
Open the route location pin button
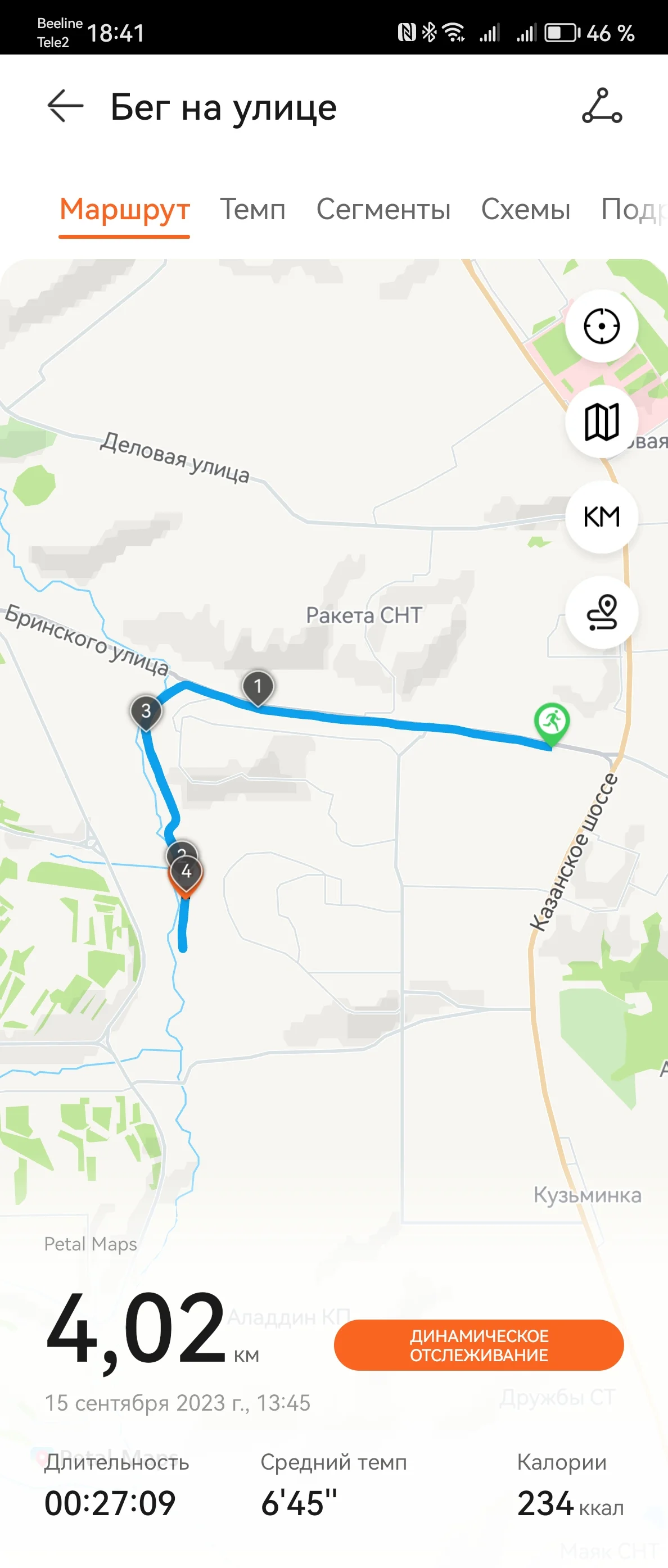click(601, 611)
